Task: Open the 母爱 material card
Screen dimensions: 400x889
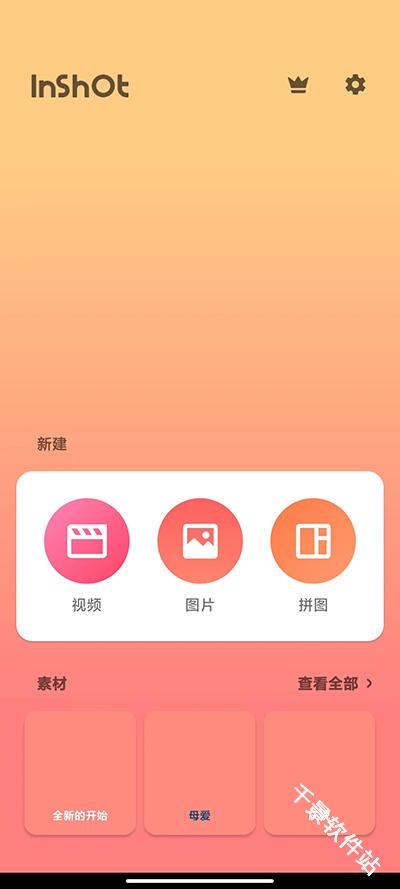Action: pos(199,773)
